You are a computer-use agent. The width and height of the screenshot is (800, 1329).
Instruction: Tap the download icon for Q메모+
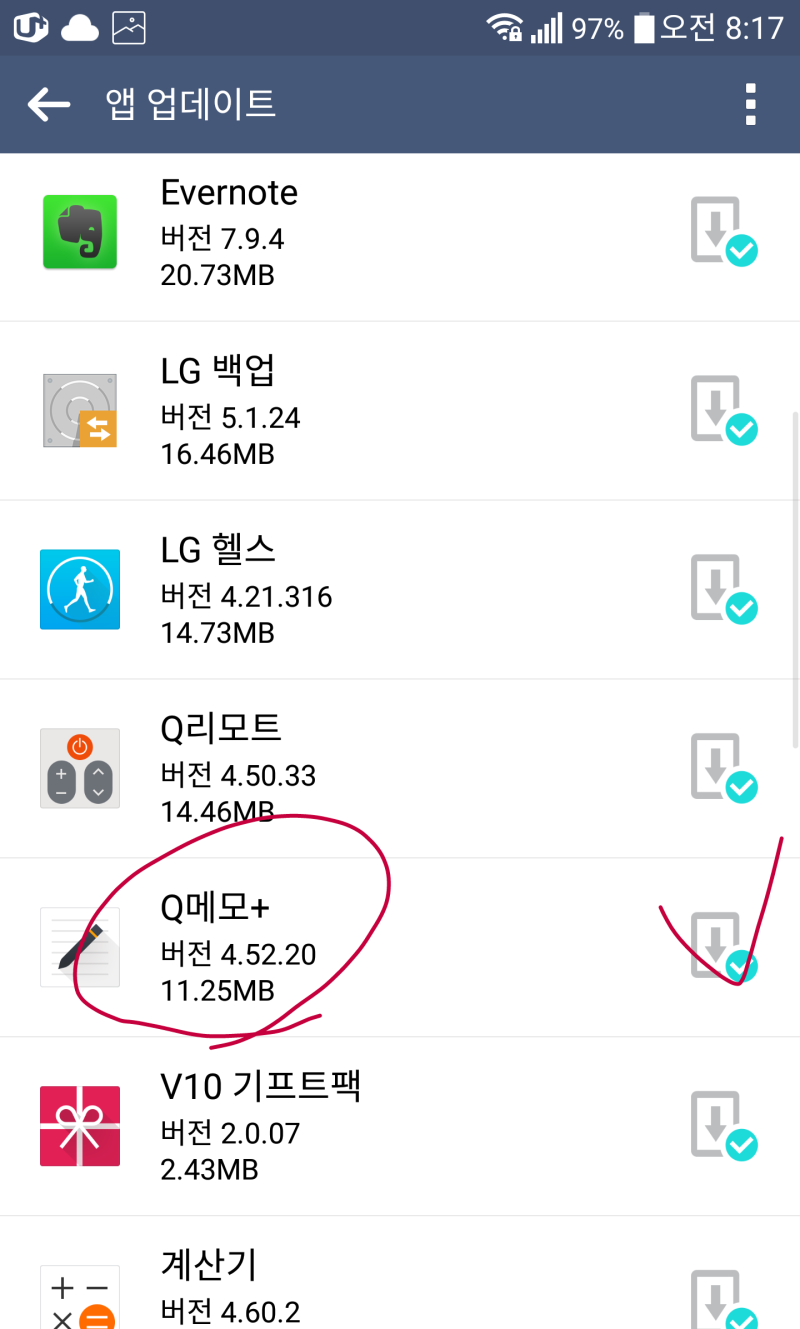(722, 947)
